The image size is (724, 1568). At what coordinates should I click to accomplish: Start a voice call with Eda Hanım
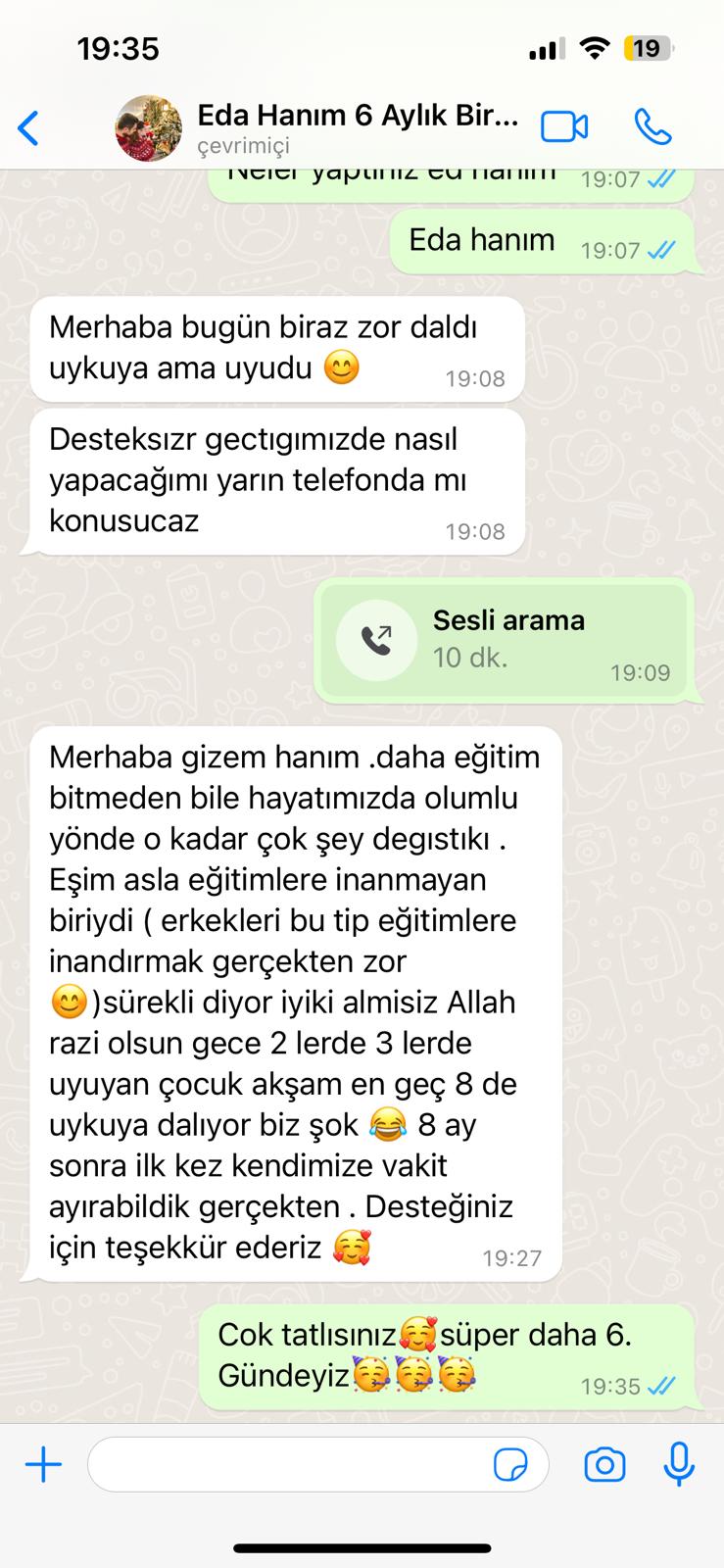coord(652,127)
